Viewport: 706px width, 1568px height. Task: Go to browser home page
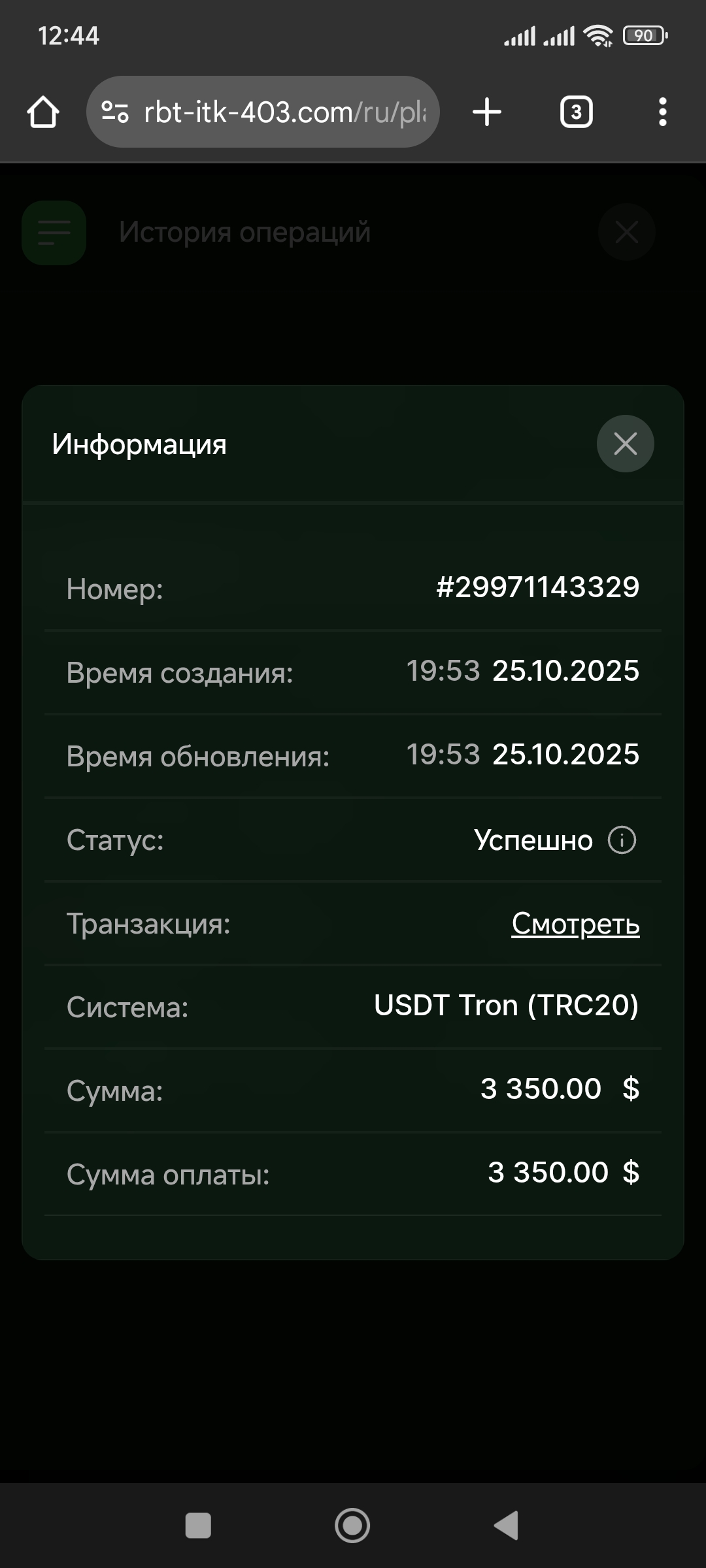pos(43,112)
